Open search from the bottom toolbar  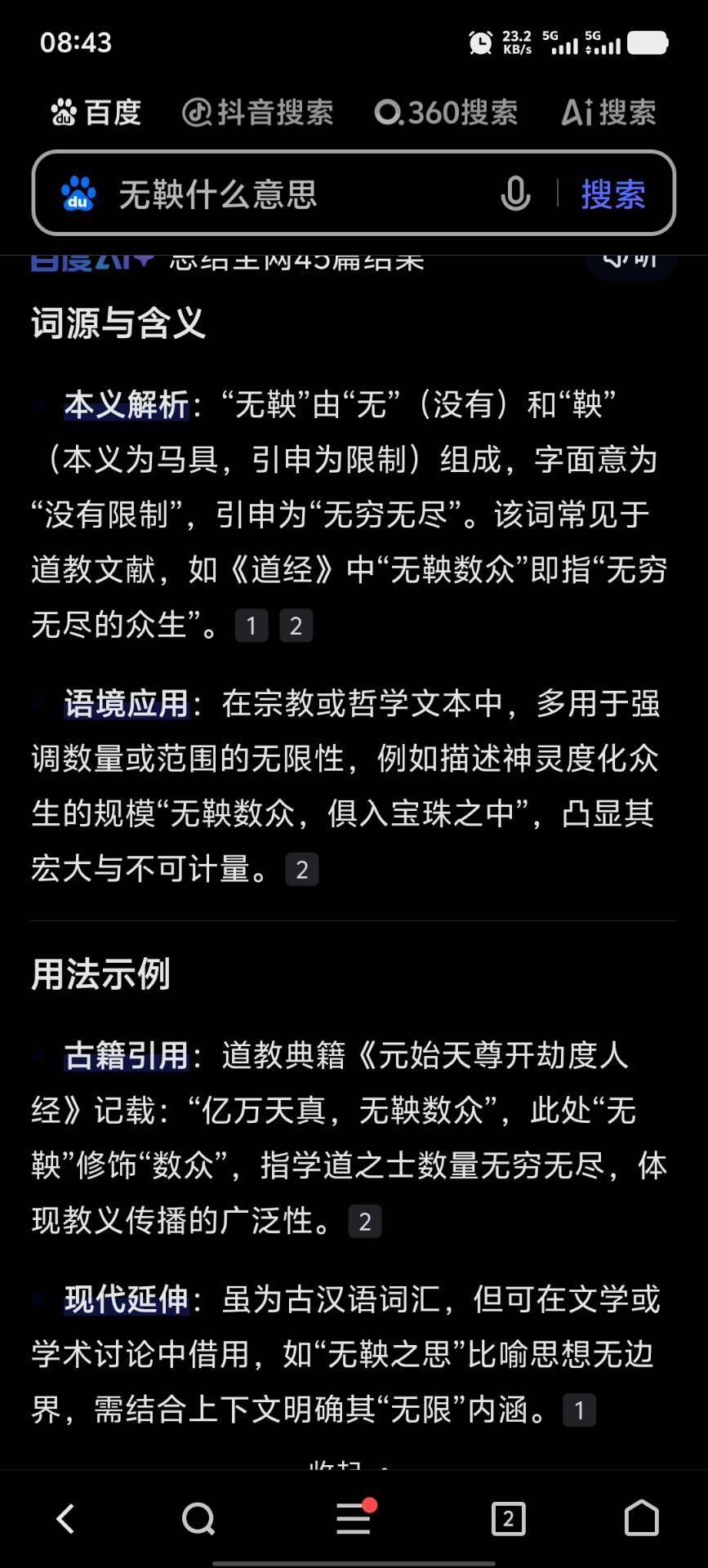click(198, 1519)
